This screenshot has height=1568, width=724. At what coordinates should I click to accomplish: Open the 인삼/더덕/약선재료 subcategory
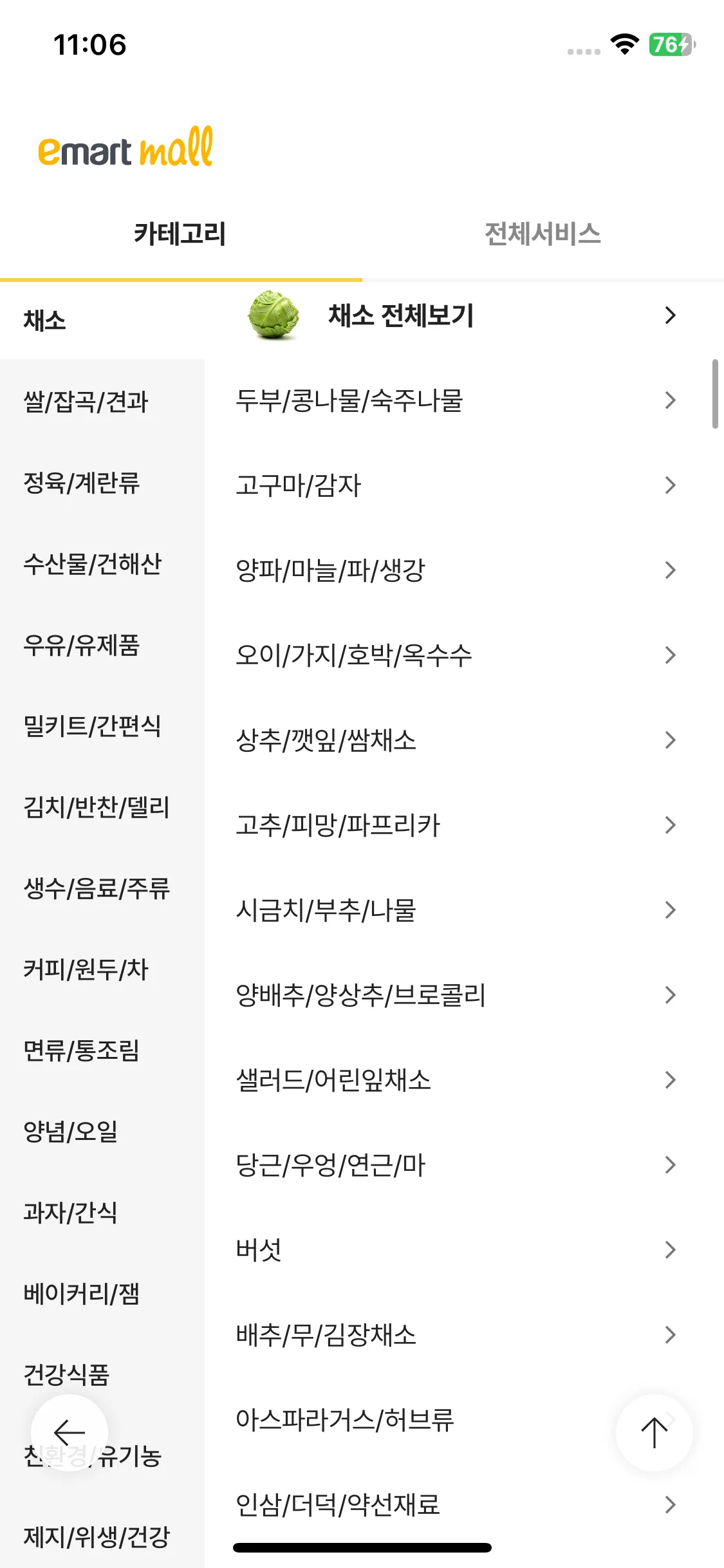[339, 1505]
